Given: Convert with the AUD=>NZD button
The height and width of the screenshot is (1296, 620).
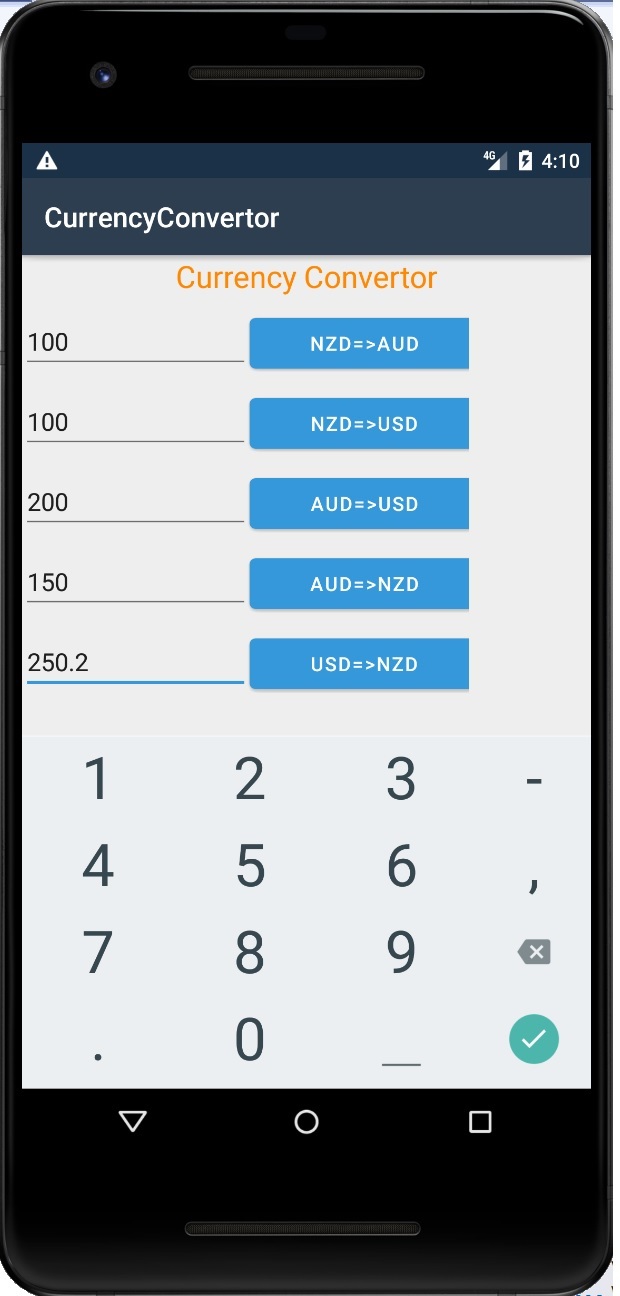Looking at the screenshot, I should pos(359,584).
